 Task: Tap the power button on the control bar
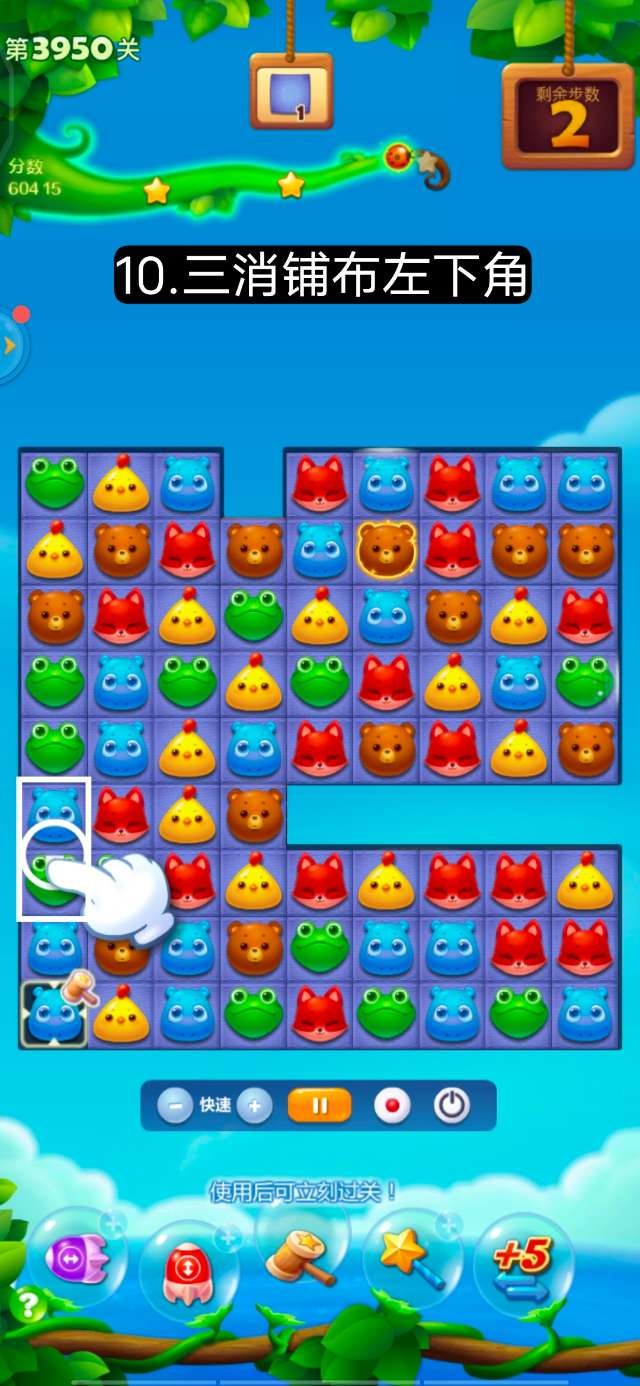452,1106
